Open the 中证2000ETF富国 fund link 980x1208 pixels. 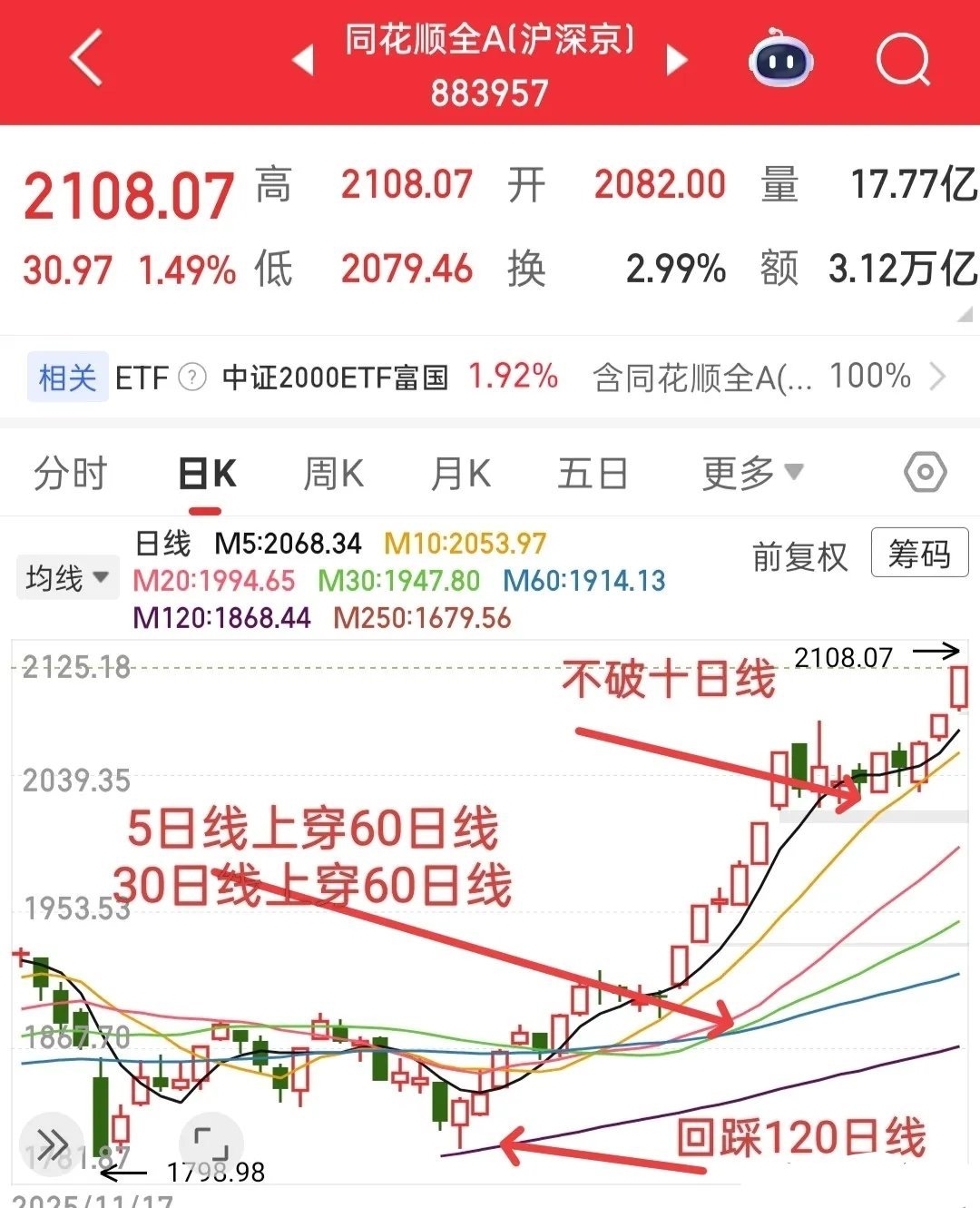(x=334, y=376)
